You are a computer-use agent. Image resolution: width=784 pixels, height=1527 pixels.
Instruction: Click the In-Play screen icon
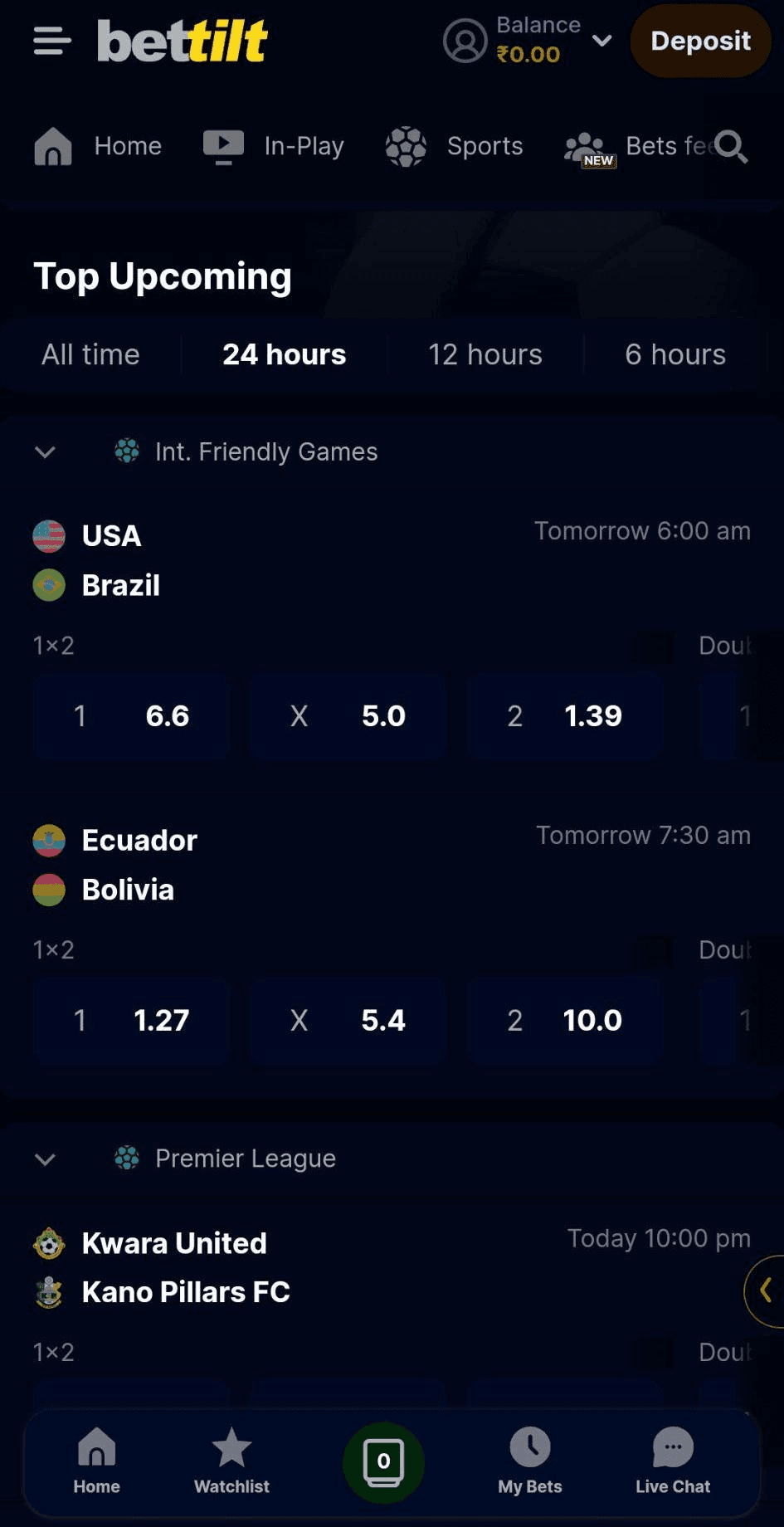[x=222, y=145]
